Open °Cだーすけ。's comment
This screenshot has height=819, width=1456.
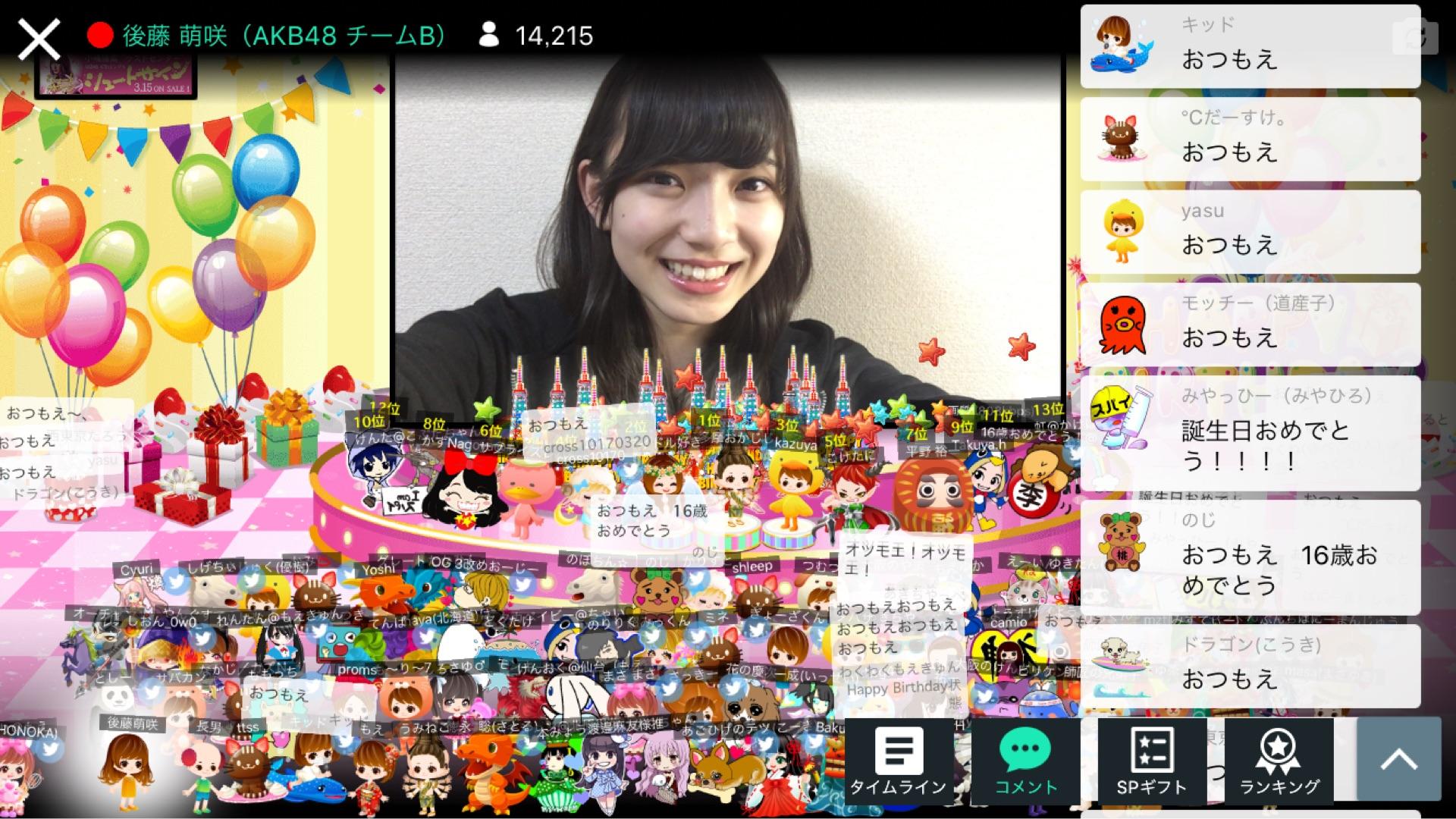pyautogui.click(x=1250, y=140)
